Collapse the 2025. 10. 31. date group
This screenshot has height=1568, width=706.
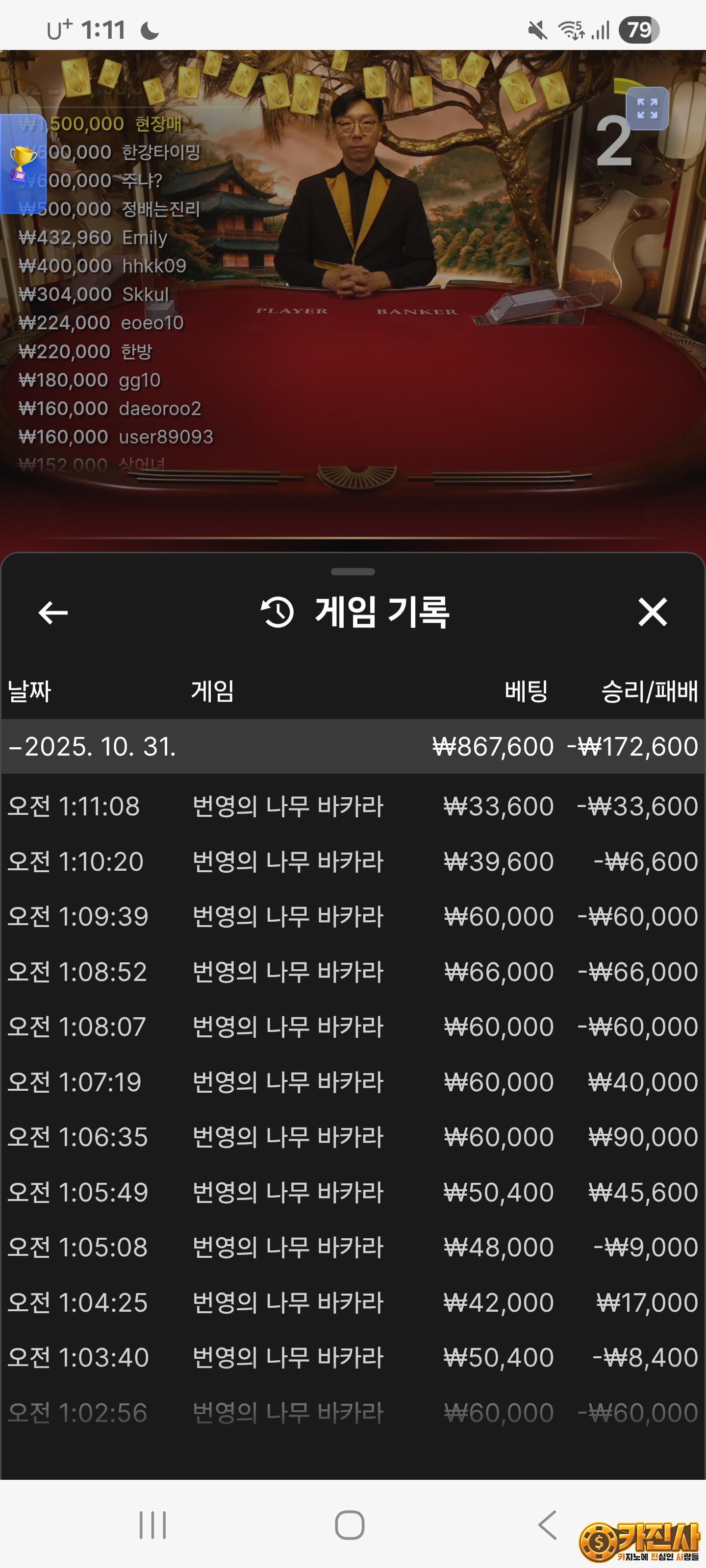[x=91, y=747]
